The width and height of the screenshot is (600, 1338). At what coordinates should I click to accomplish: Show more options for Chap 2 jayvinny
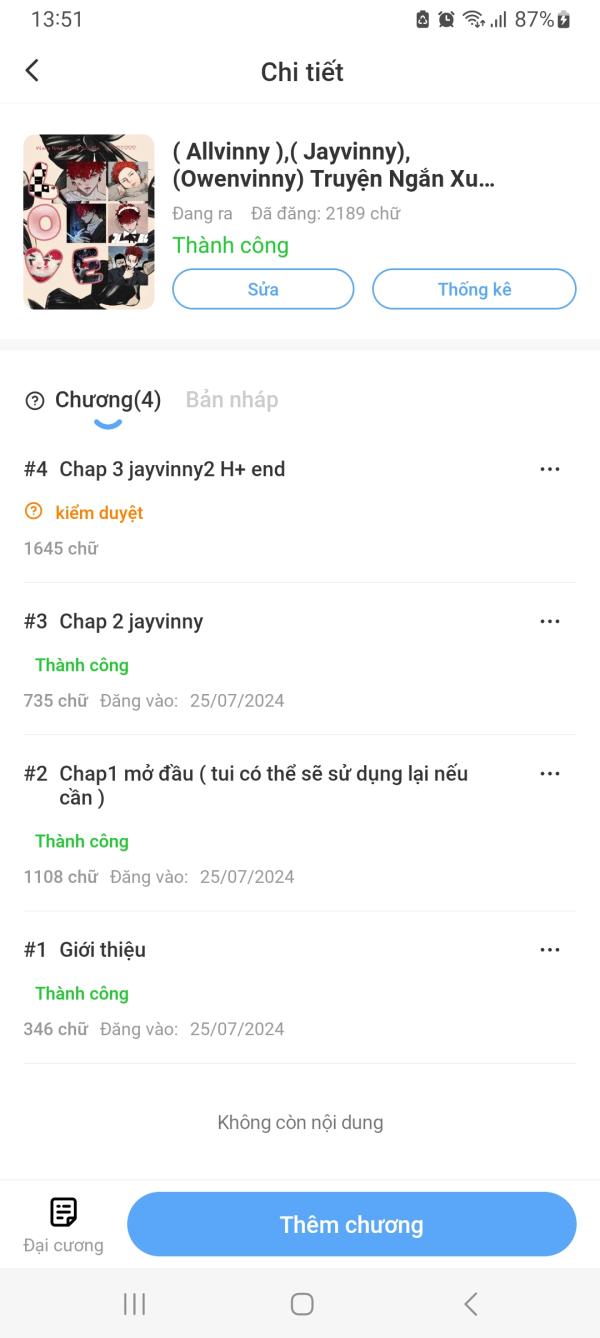click(549, 621)
